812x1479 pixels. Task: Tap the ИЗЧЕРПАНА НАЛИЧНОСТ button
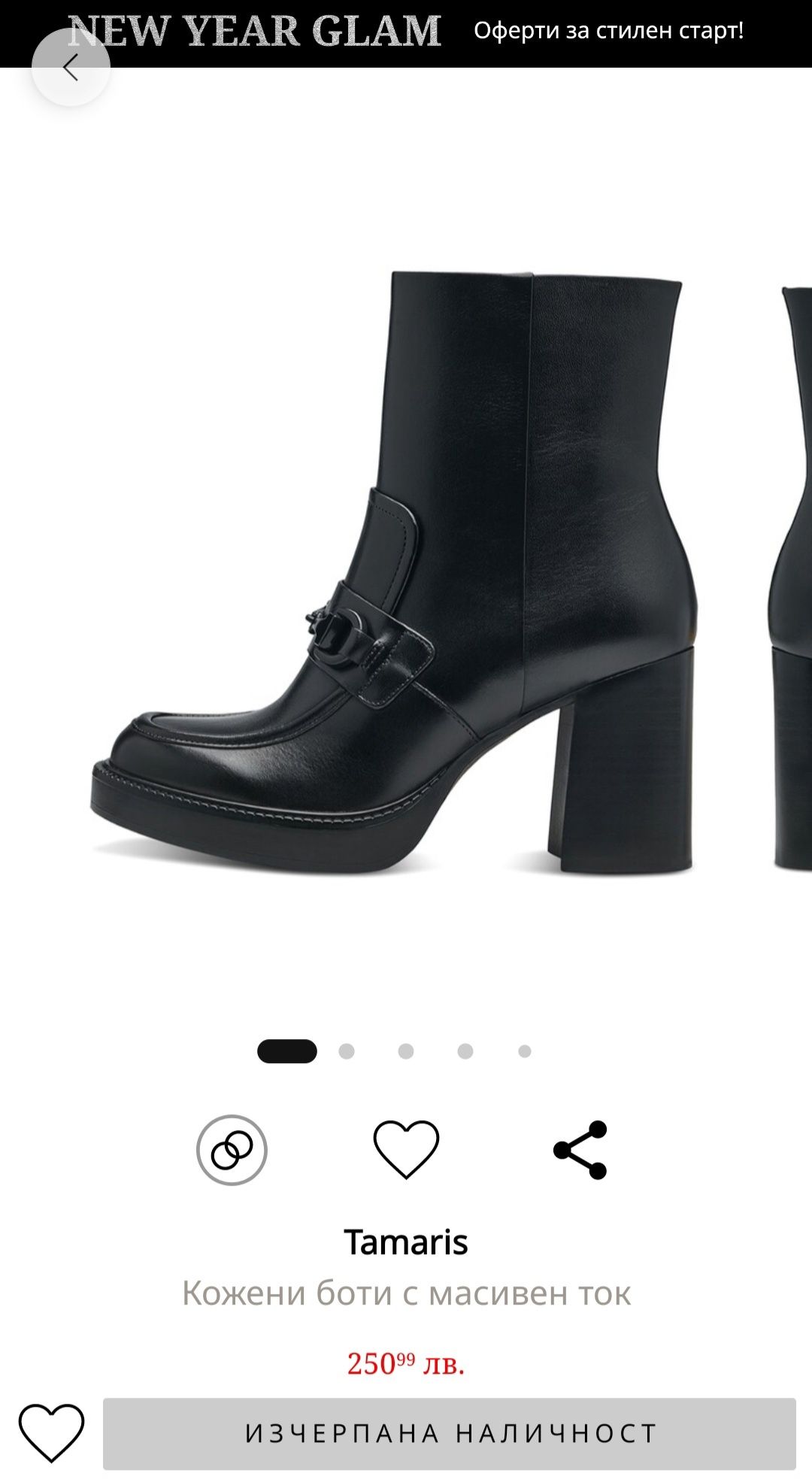[450, 1433]
